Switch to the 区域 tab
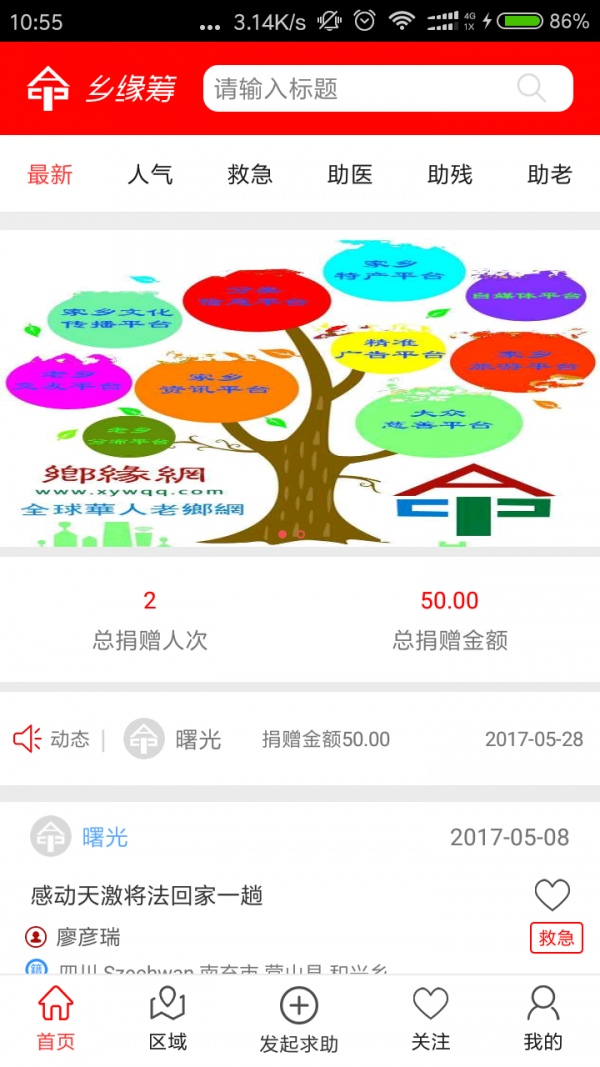 pos(168,1019)
